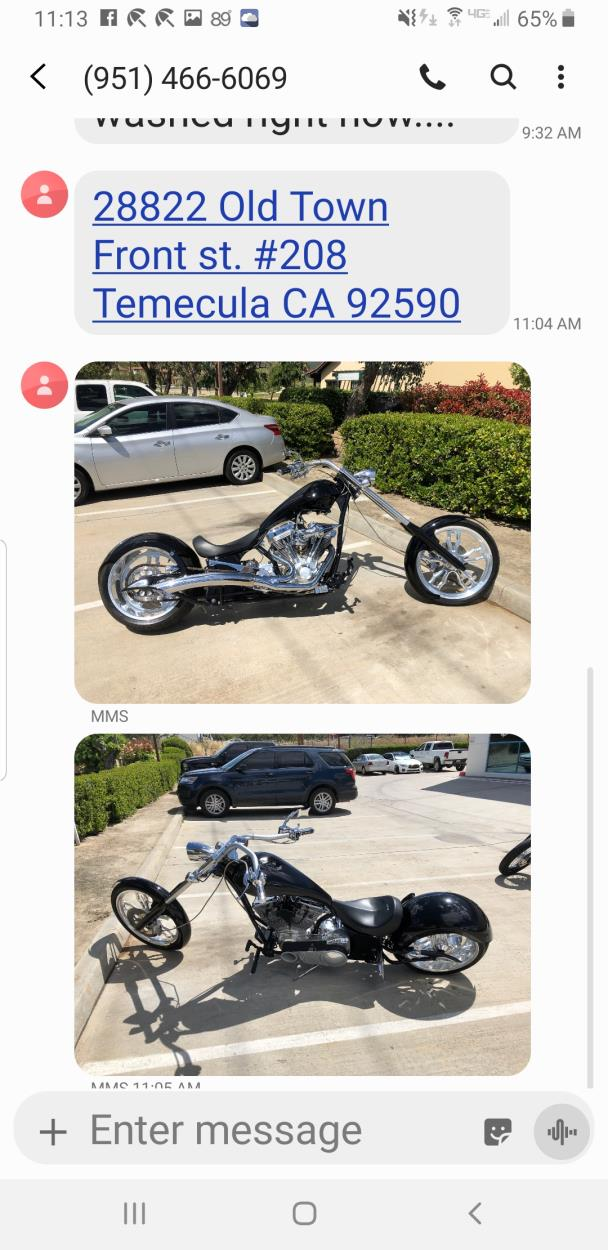The width and height of the screenshot is (608, 1250).
Task: Go back to the conversations list
Action: [39, 77]
